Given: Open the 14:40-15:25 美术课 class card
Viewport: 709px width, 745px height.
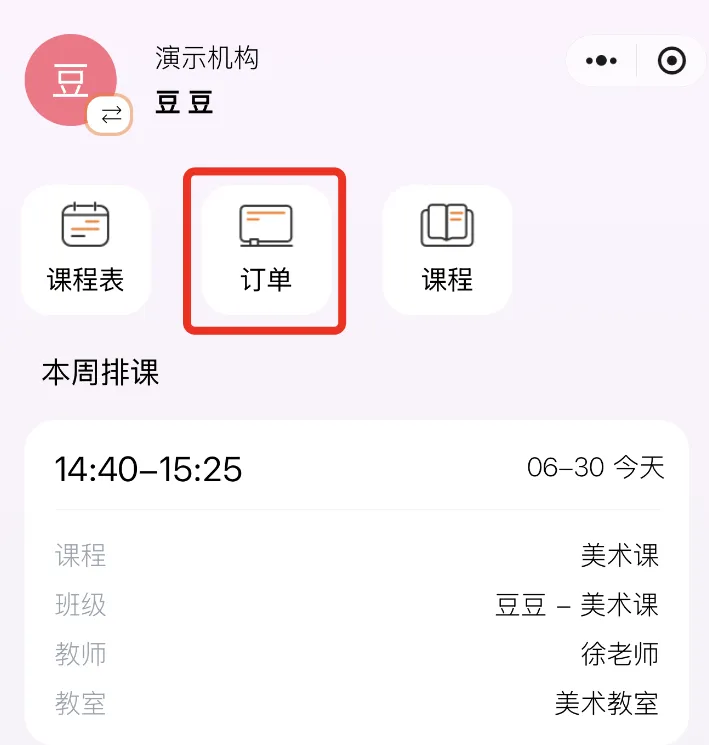Looking at the screenshot, I should tap(357, 580).
